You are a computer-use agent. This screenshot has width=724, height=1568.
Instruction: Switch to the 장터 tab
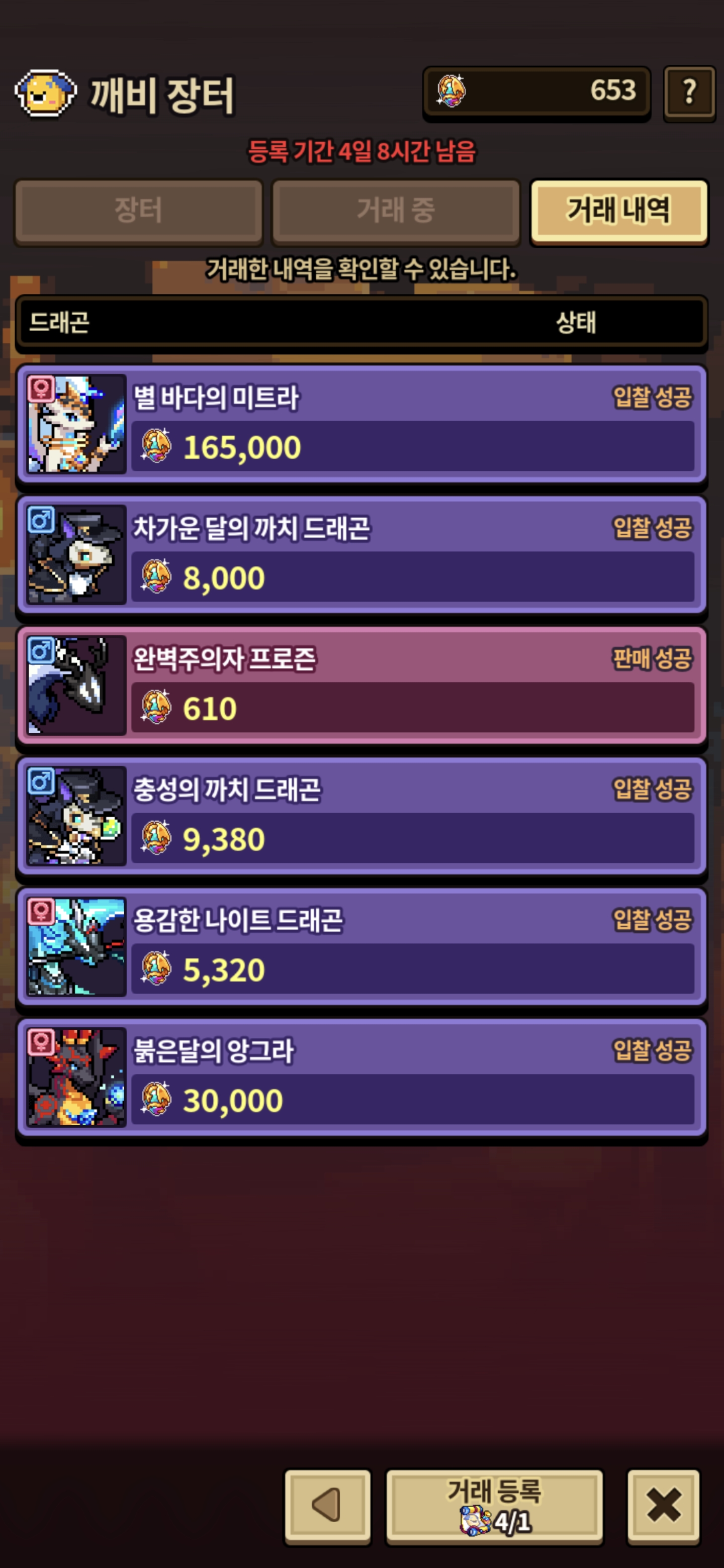[x=139, y=211]
